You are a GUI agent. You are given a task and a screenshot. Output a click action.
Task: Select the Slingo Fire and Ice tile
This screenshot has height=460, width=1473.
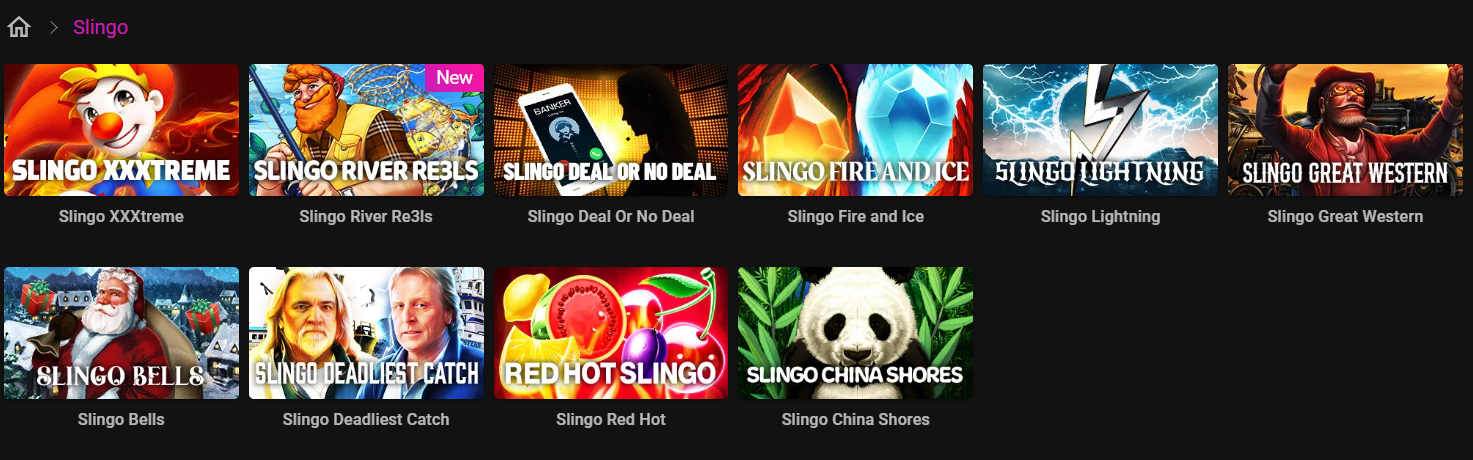855,130
